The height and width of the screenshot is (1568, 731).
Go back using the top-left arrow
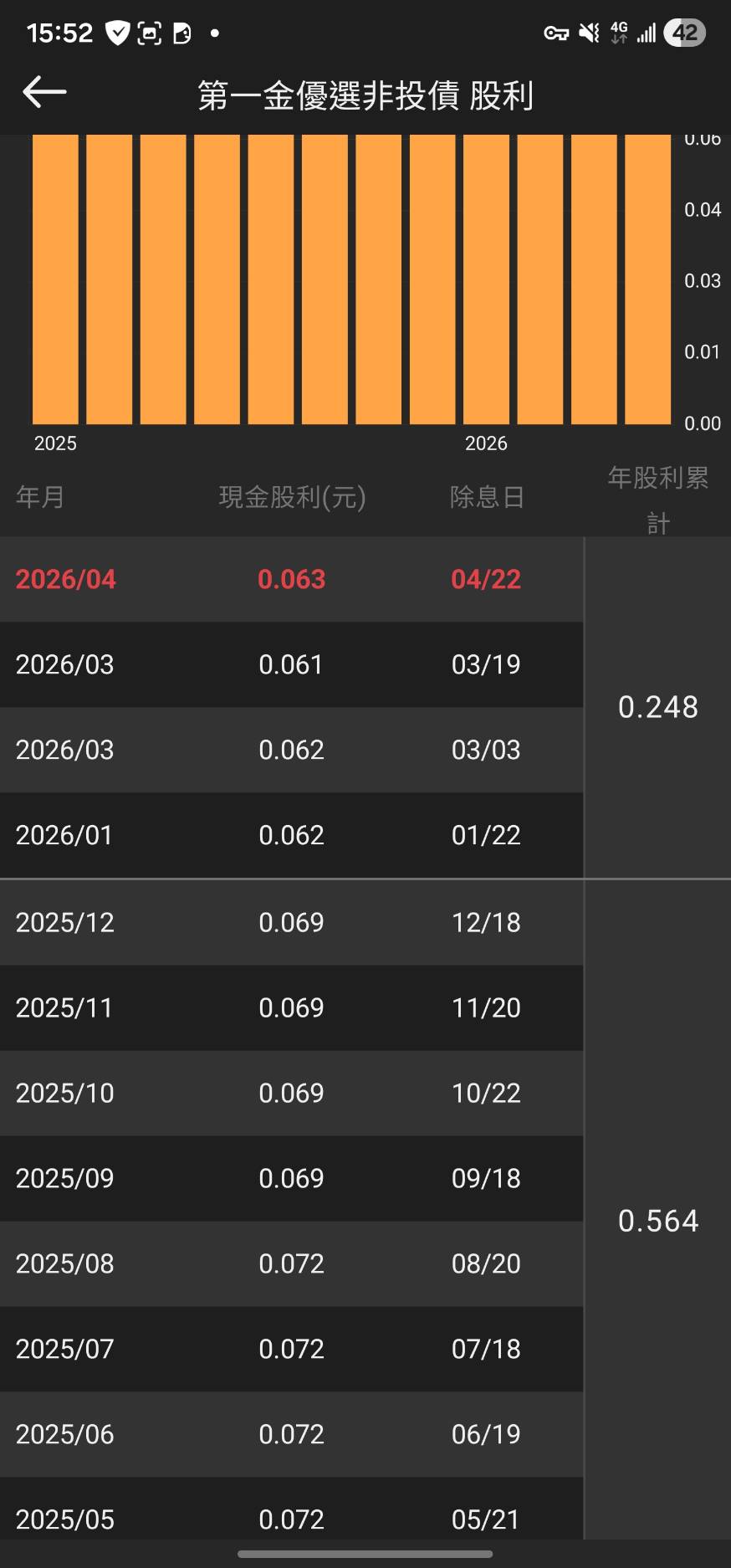(44, 92)
